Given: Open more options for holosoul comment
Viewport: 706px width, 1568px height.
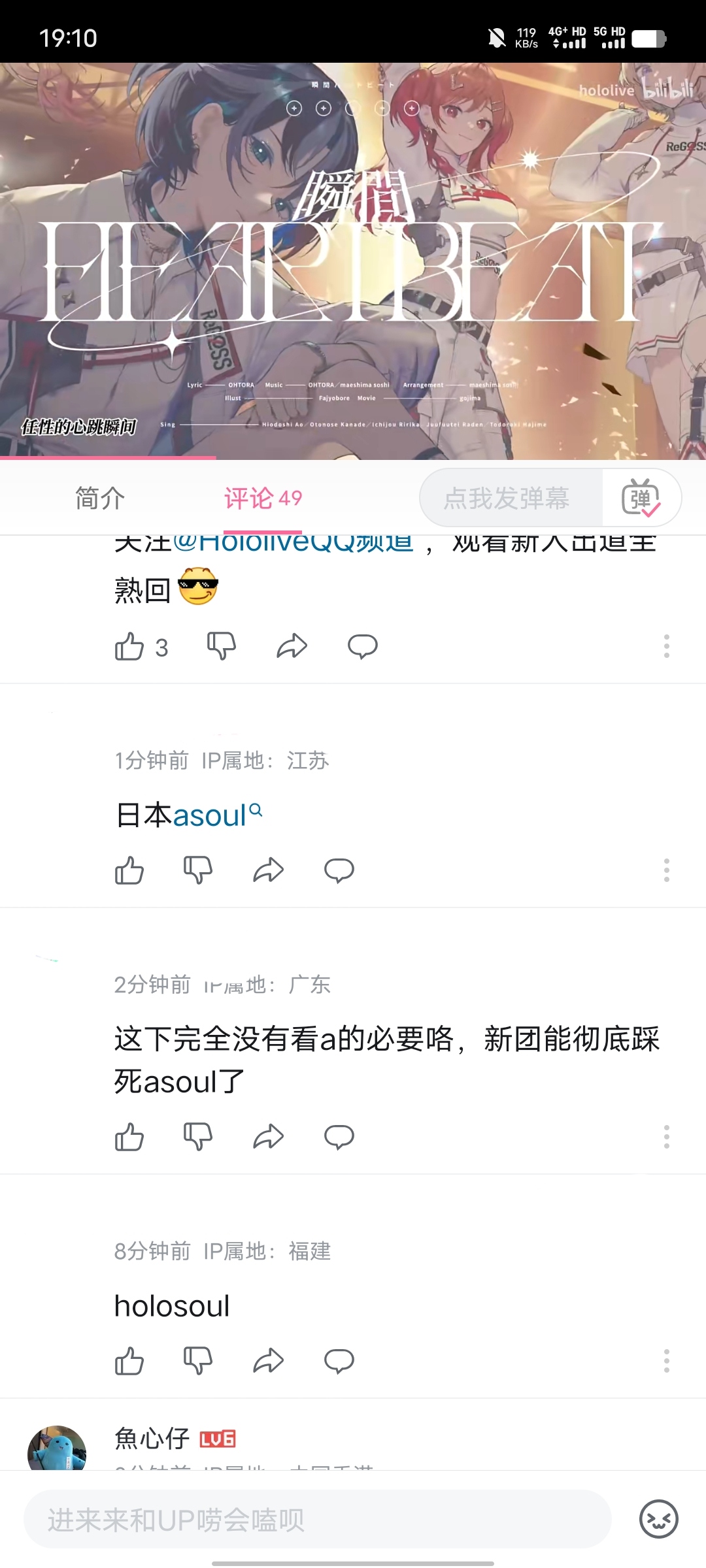Looking at the screenshot, I should click(x=667, y=1361).
